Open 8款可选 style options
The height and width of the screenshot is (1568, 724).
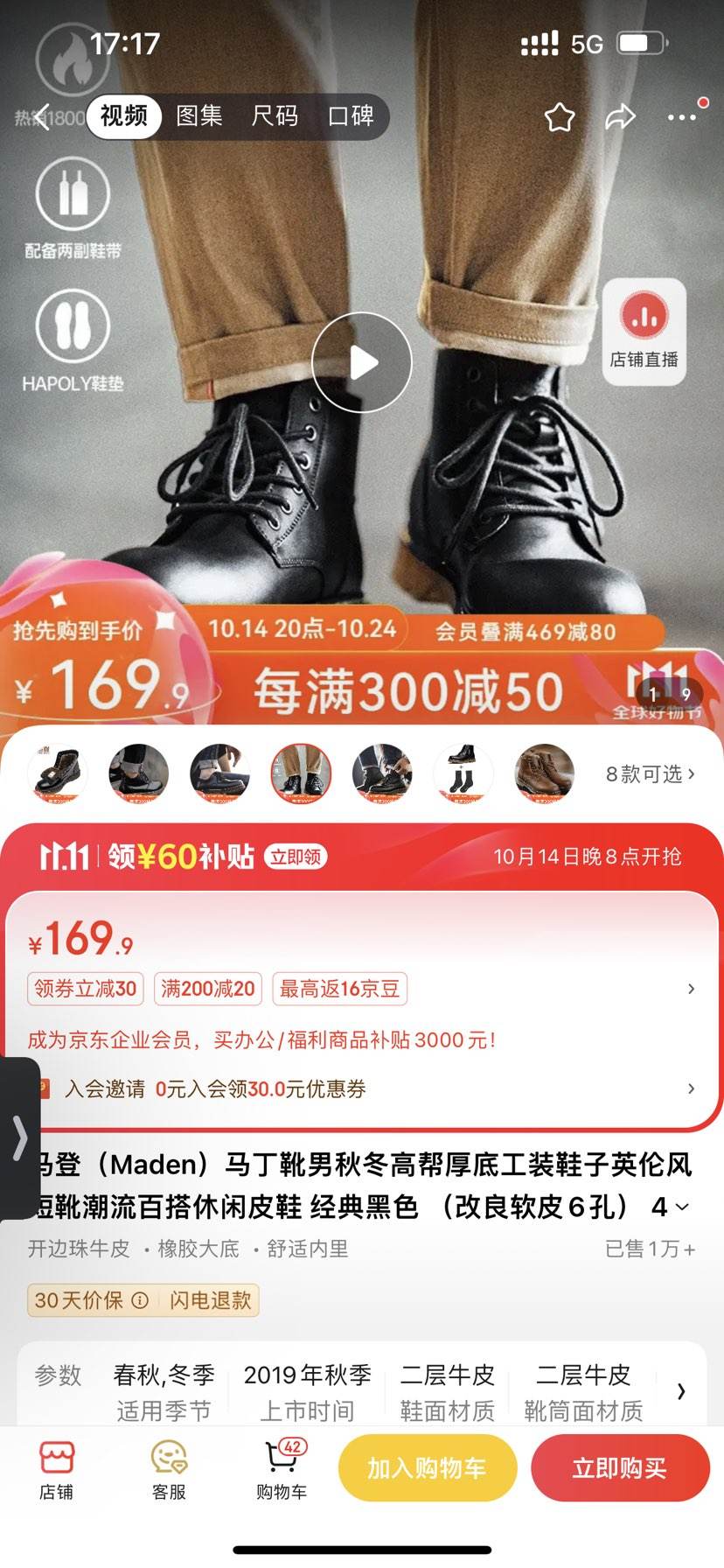pos(650,774)
